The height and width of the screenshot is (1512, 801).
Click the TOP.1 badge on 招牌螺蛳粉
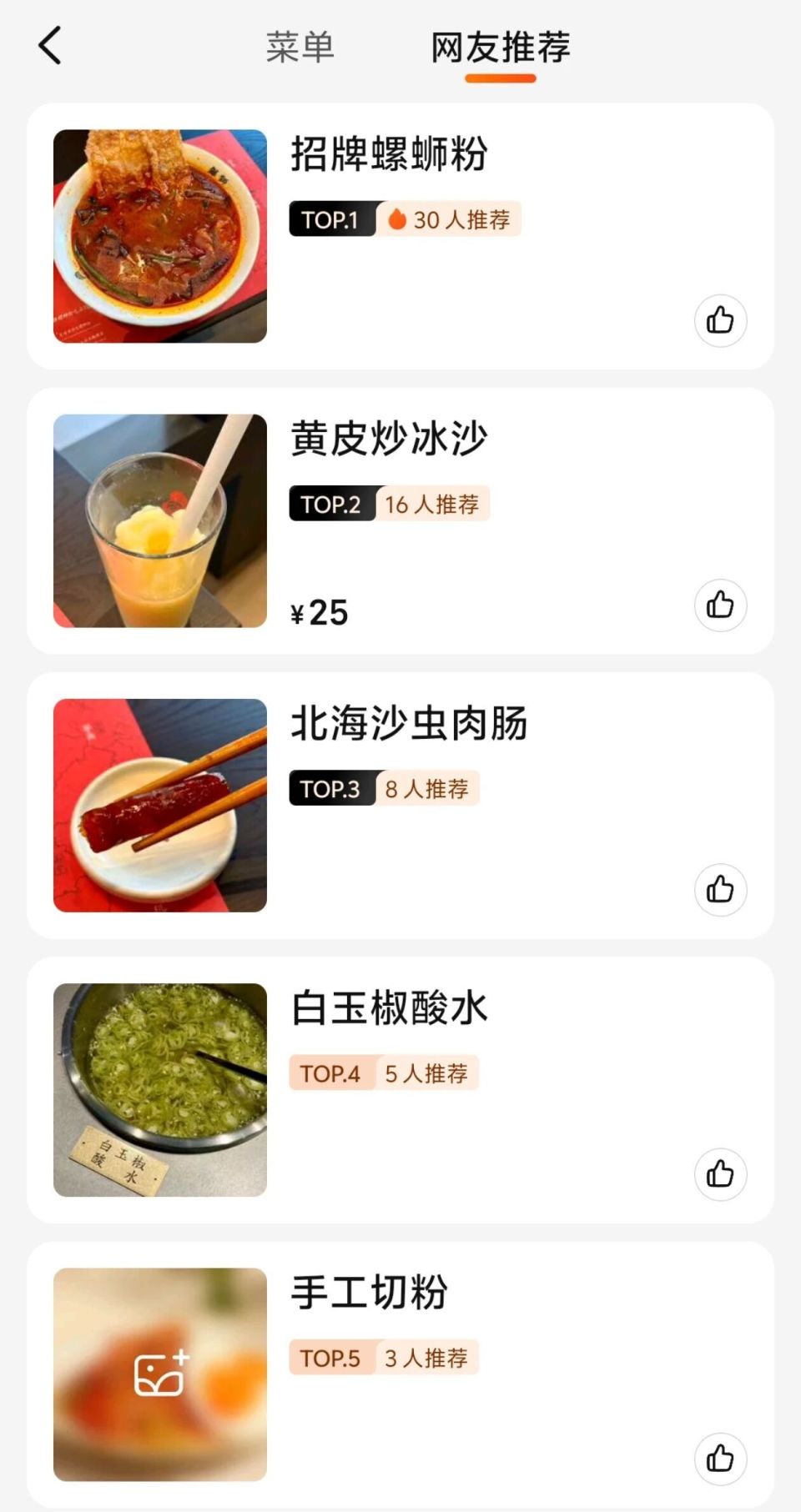pos(330,219)
